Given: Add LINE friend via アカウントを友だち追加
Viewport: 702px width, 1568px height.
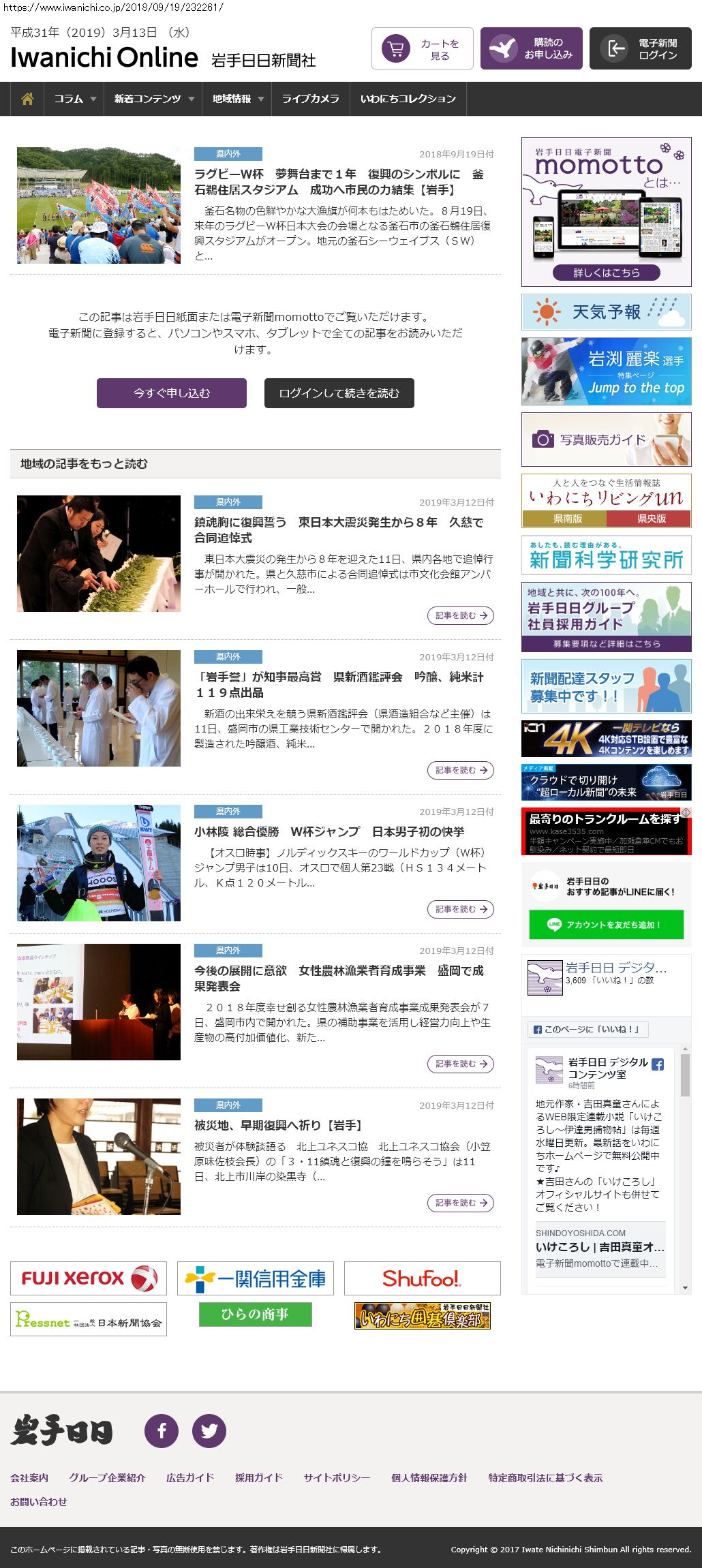Looking at the screenshot, I should (606, 925).
